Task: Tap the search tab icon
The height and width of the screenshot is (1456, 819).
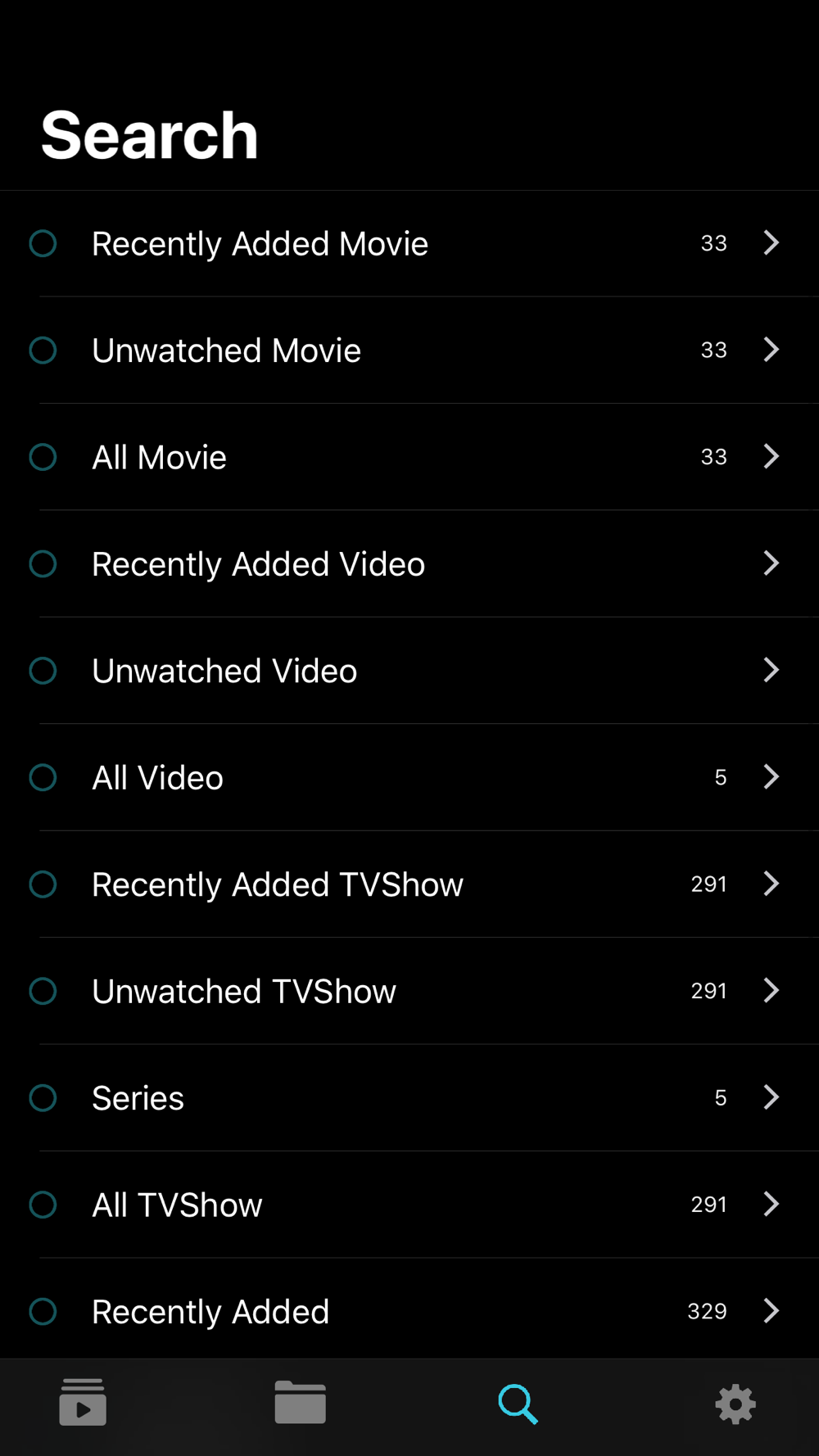Action: 518,1404
